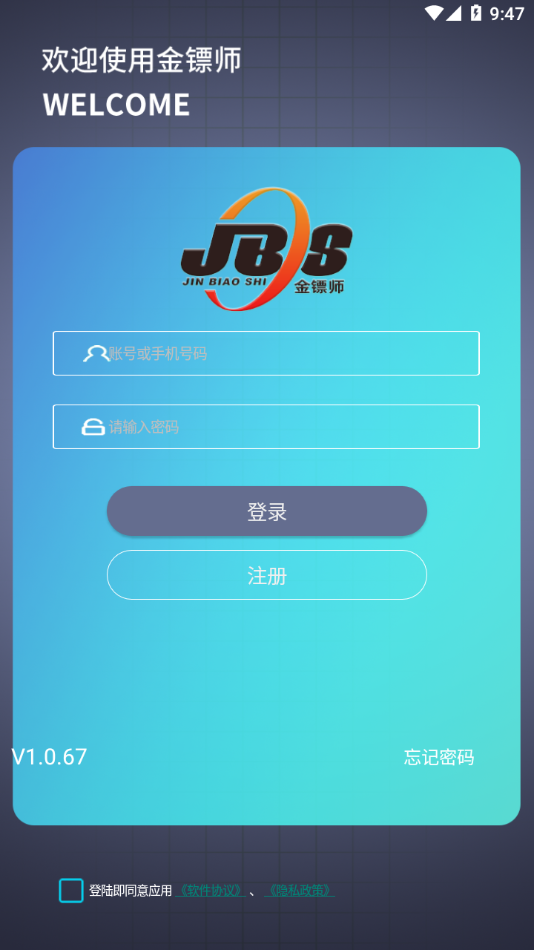Open registration via the 注册 button
534x950 pixels.
pyautogui.click(x=267, y=575)
